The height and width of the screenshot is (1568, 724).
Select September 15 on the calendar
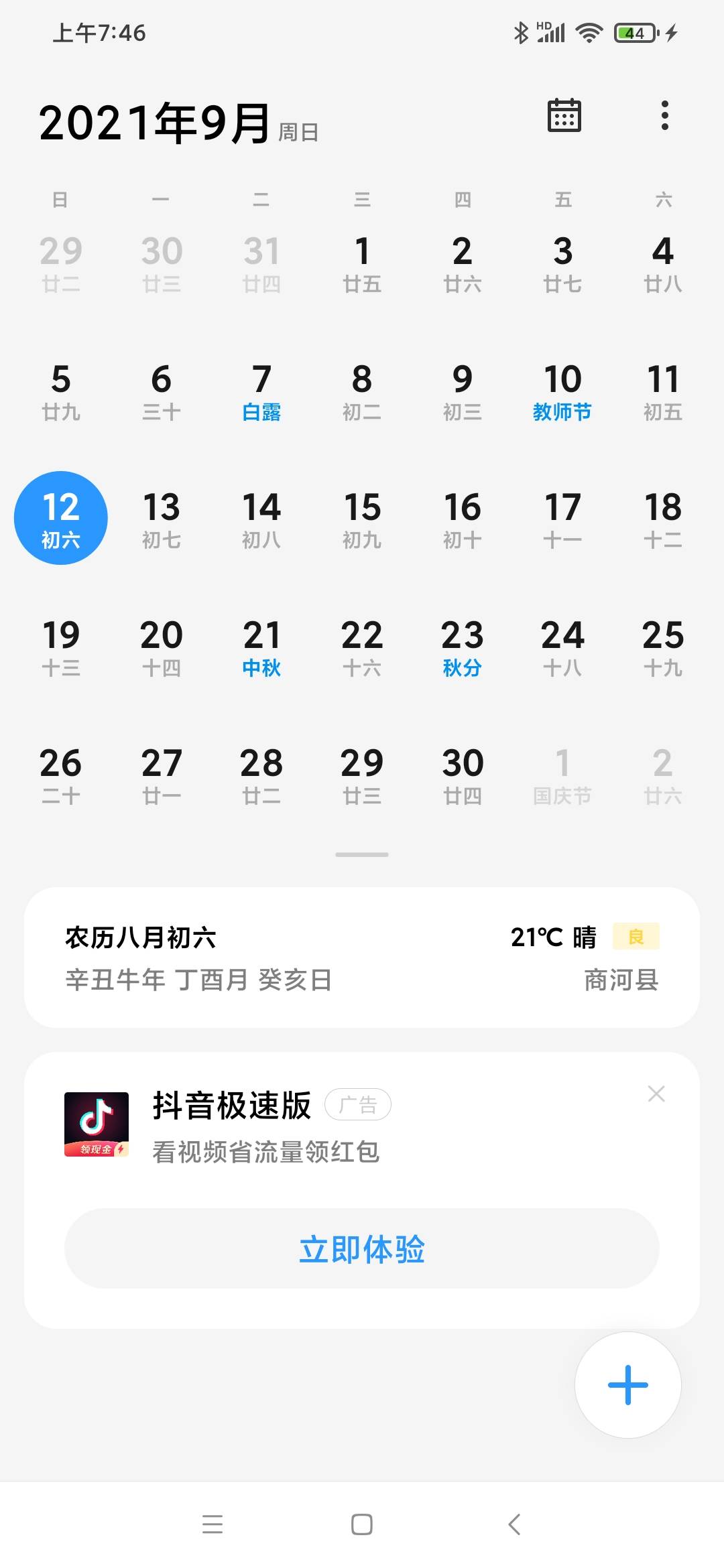(x=362, y=519)
